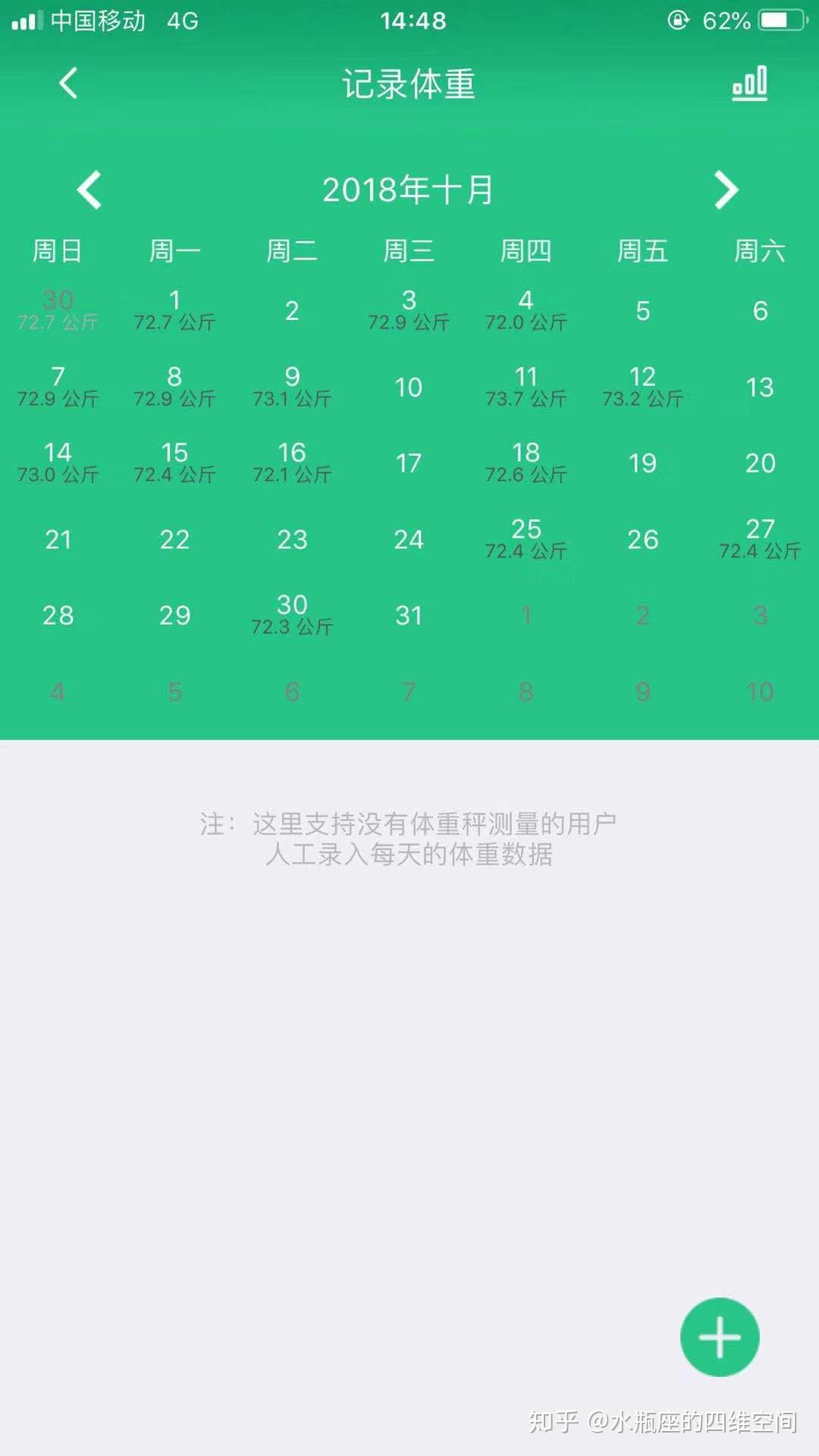This screenshot has width=819, height=1456.
Task: Select October 30 with 72.3 公斤
Action: [x=292, y=615]
